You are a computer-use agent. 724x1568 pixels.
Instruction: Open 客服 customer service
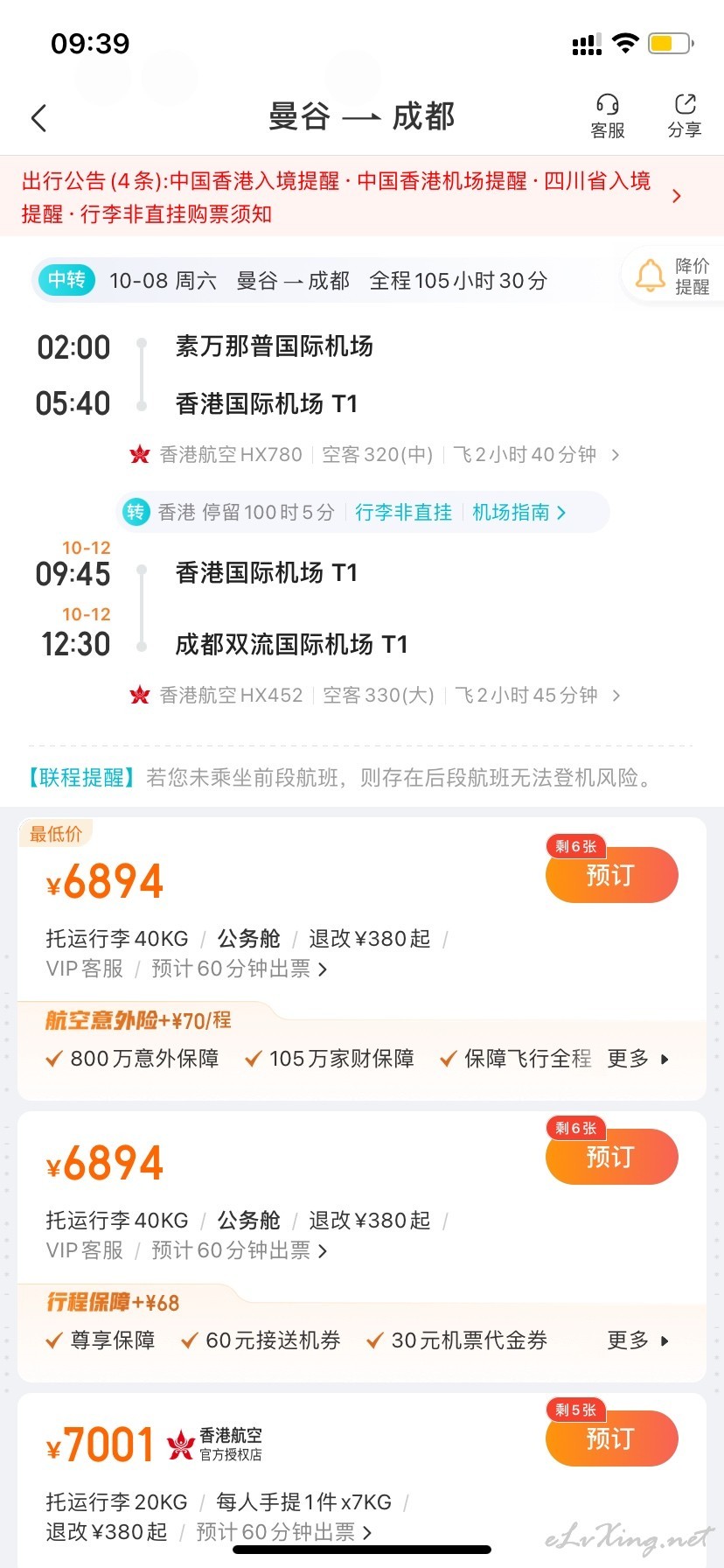coord(608,116)
